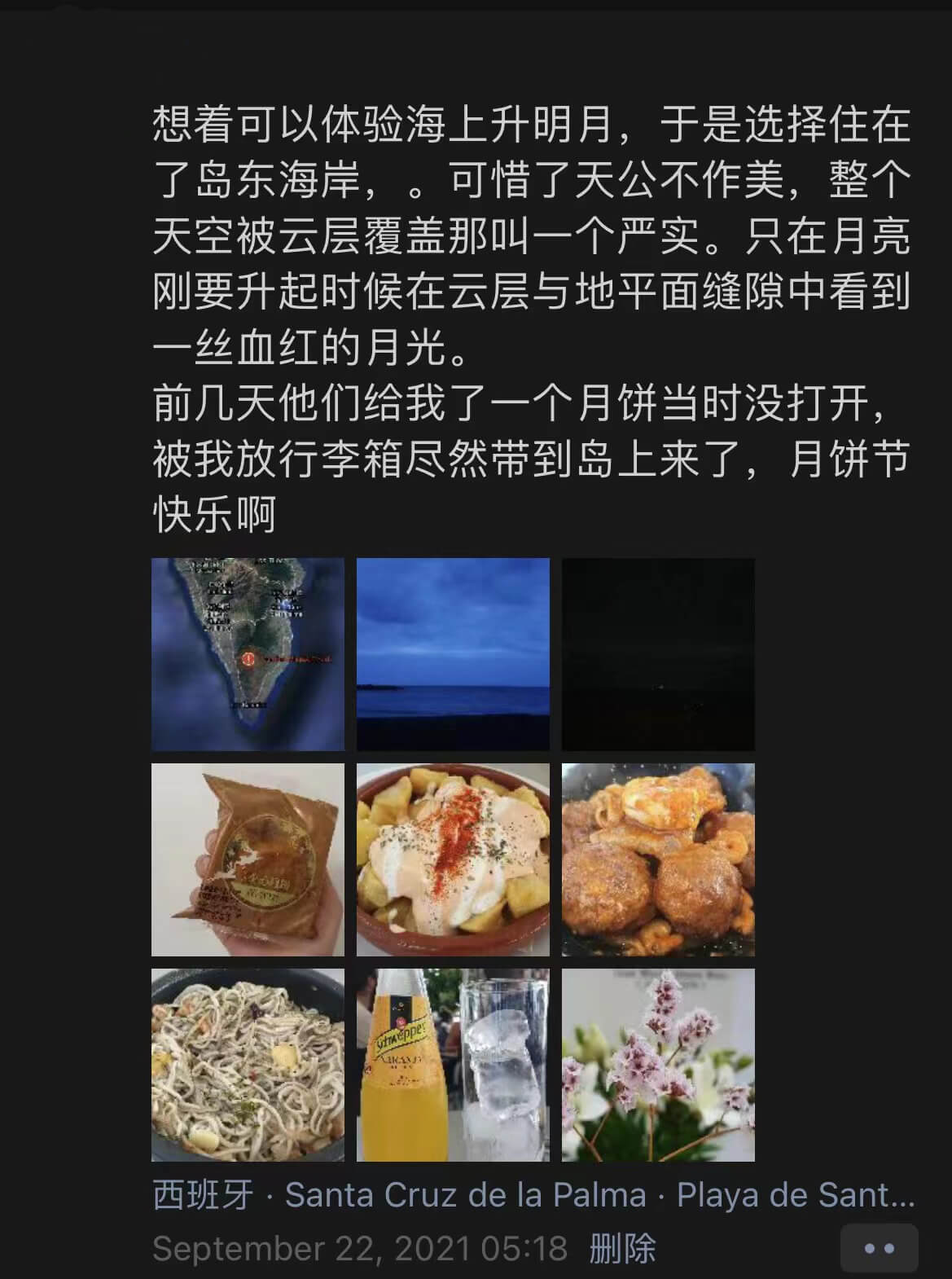Open the dark night sky photo
Viewport: 952px width, 1279px height.
point(658,653)
